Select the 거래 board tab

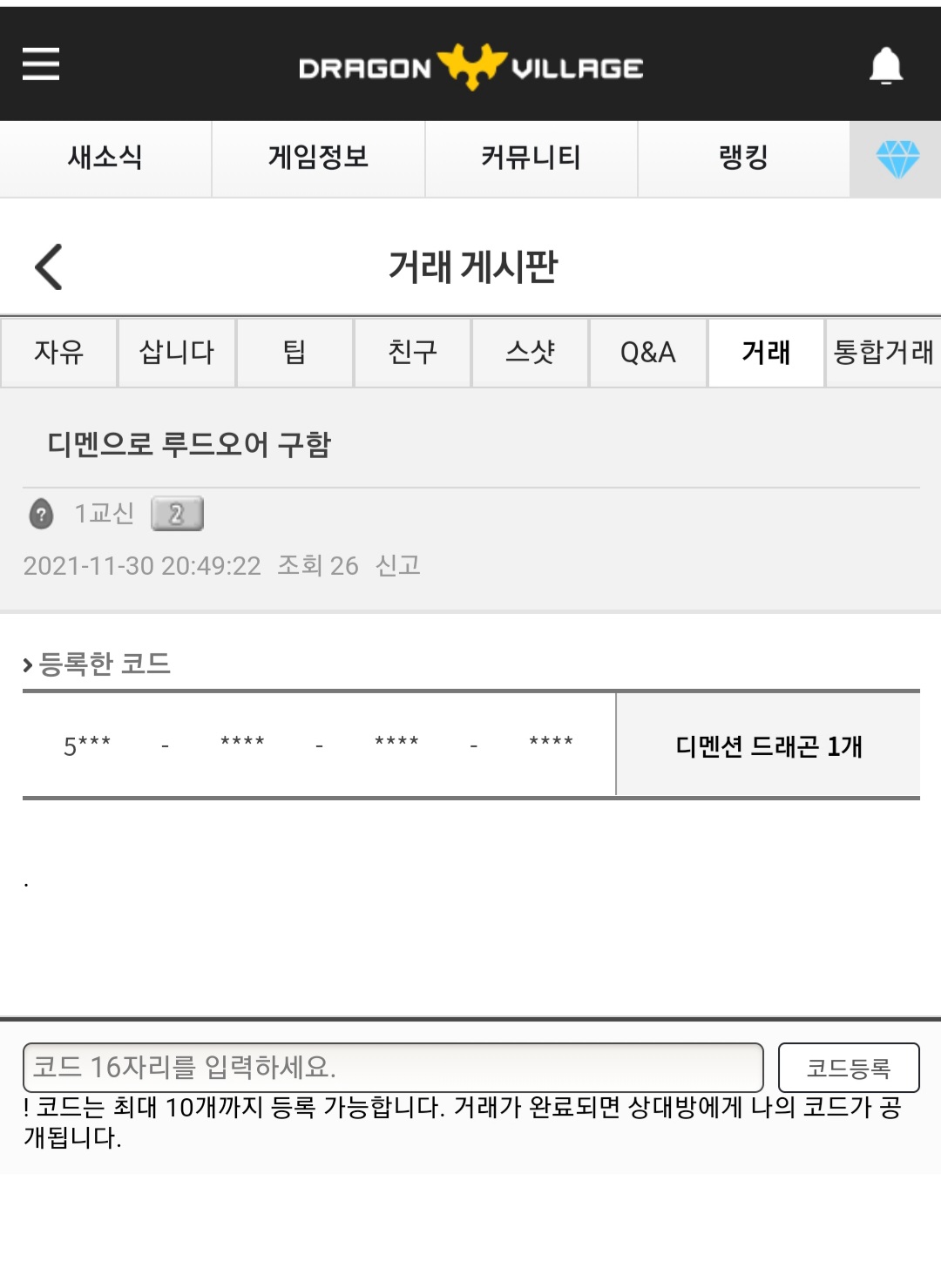[x=766, y=353]
